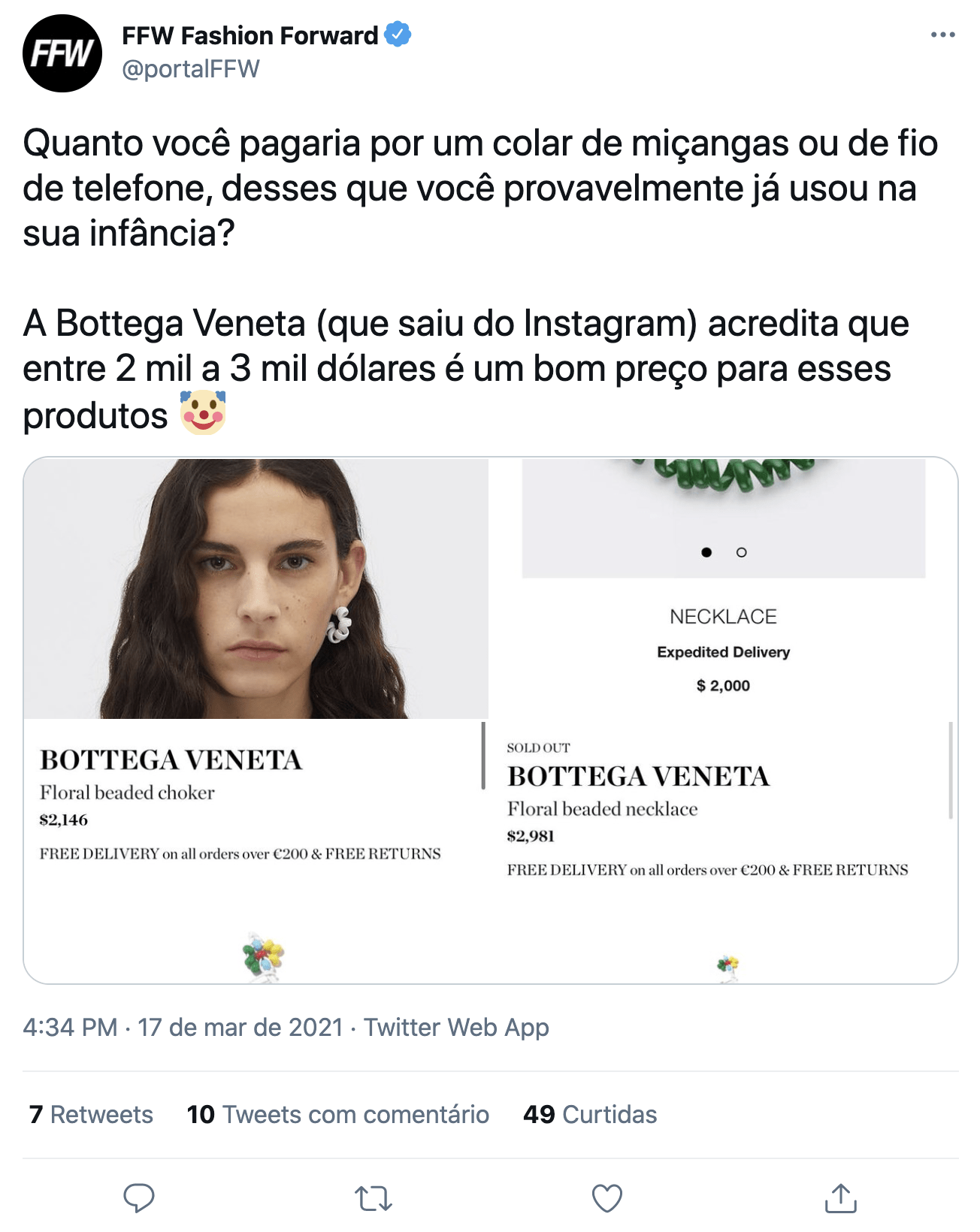The height and width of the screenshot is (1232, 980).
Task: Open the tweet's overflow menu
Action: 942,35
